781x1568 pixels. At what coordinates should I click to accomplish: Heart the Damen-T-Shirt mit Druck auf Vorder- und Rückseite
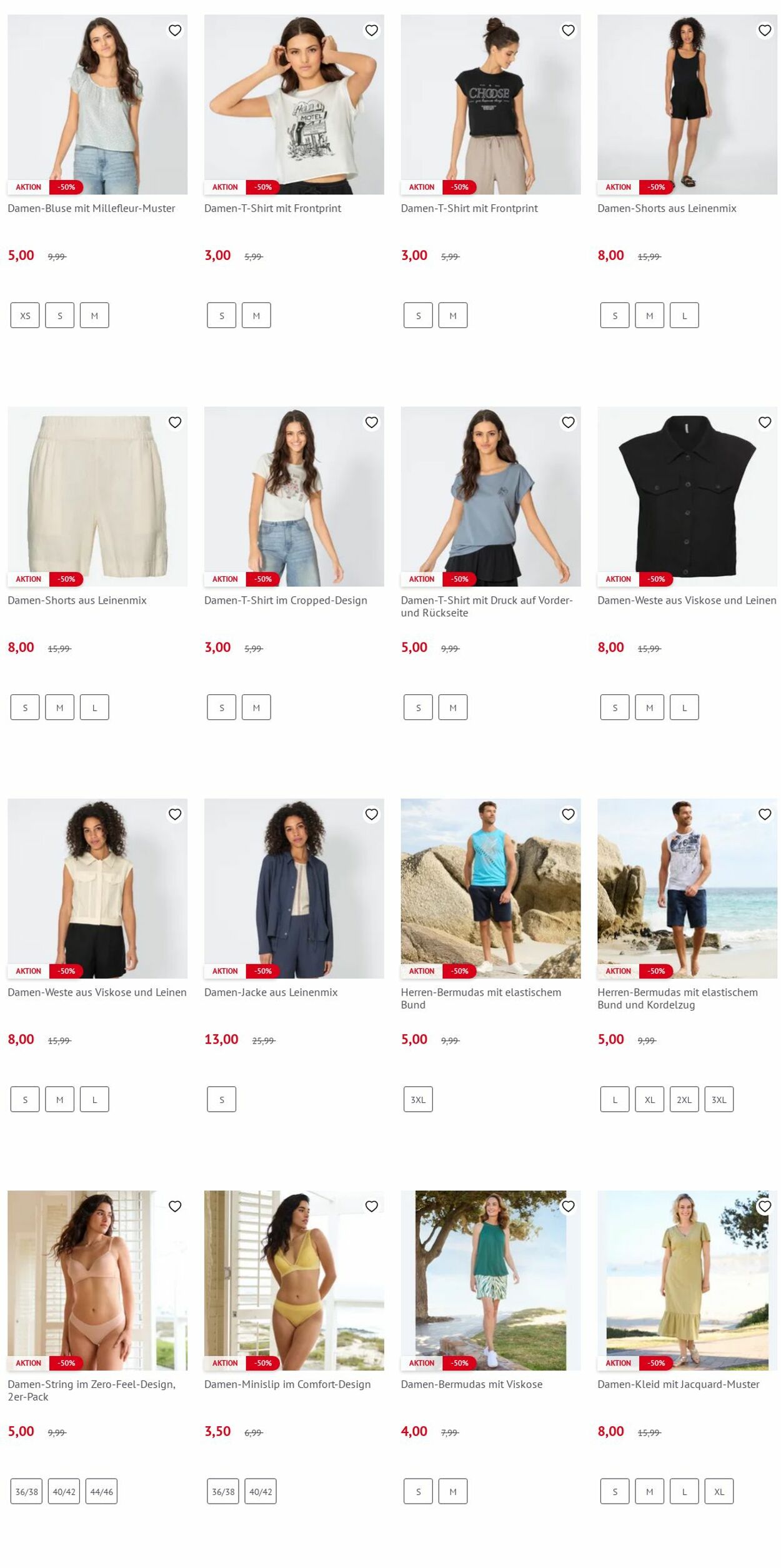(568, 422)
